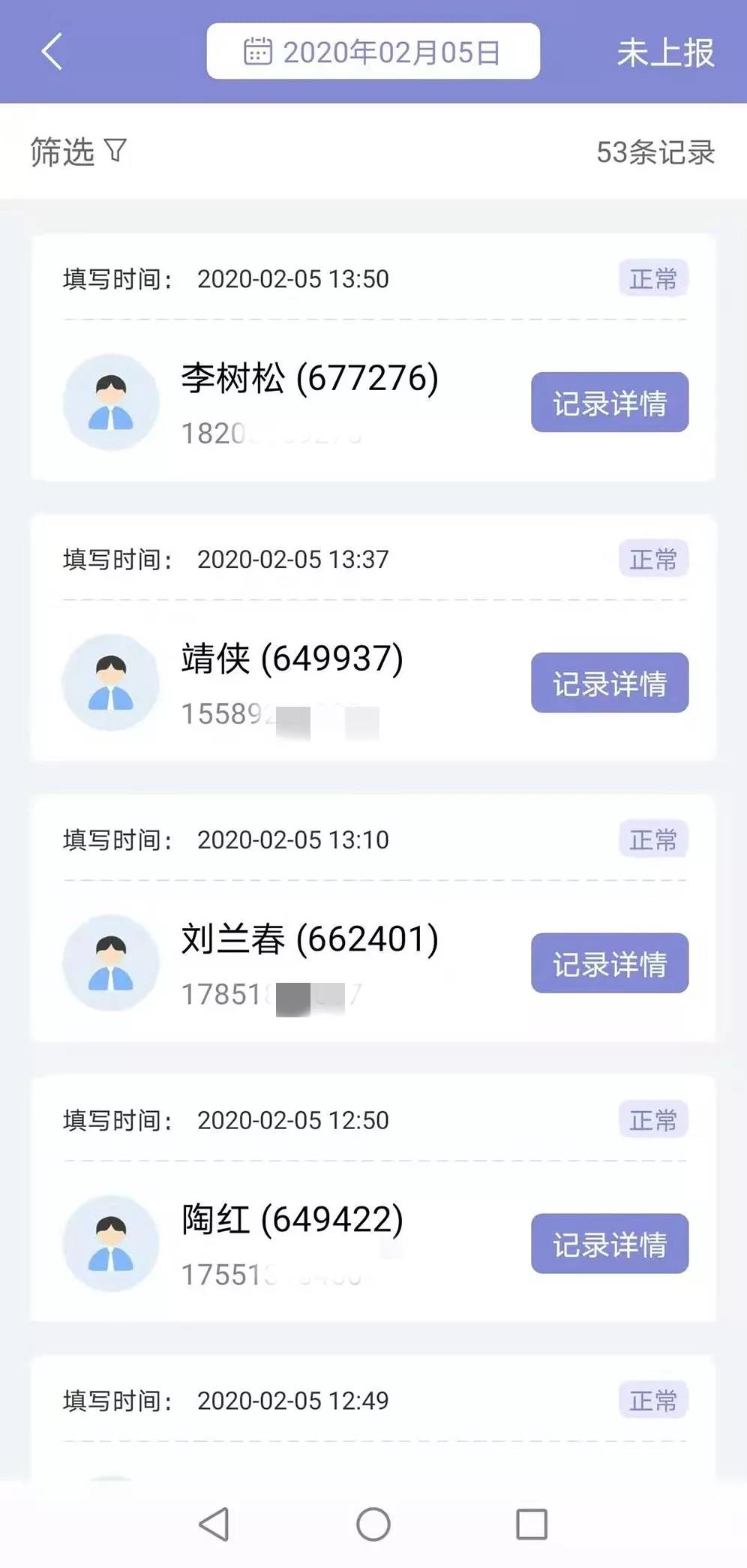Check 陶红's record details

tap(609, 1244)
